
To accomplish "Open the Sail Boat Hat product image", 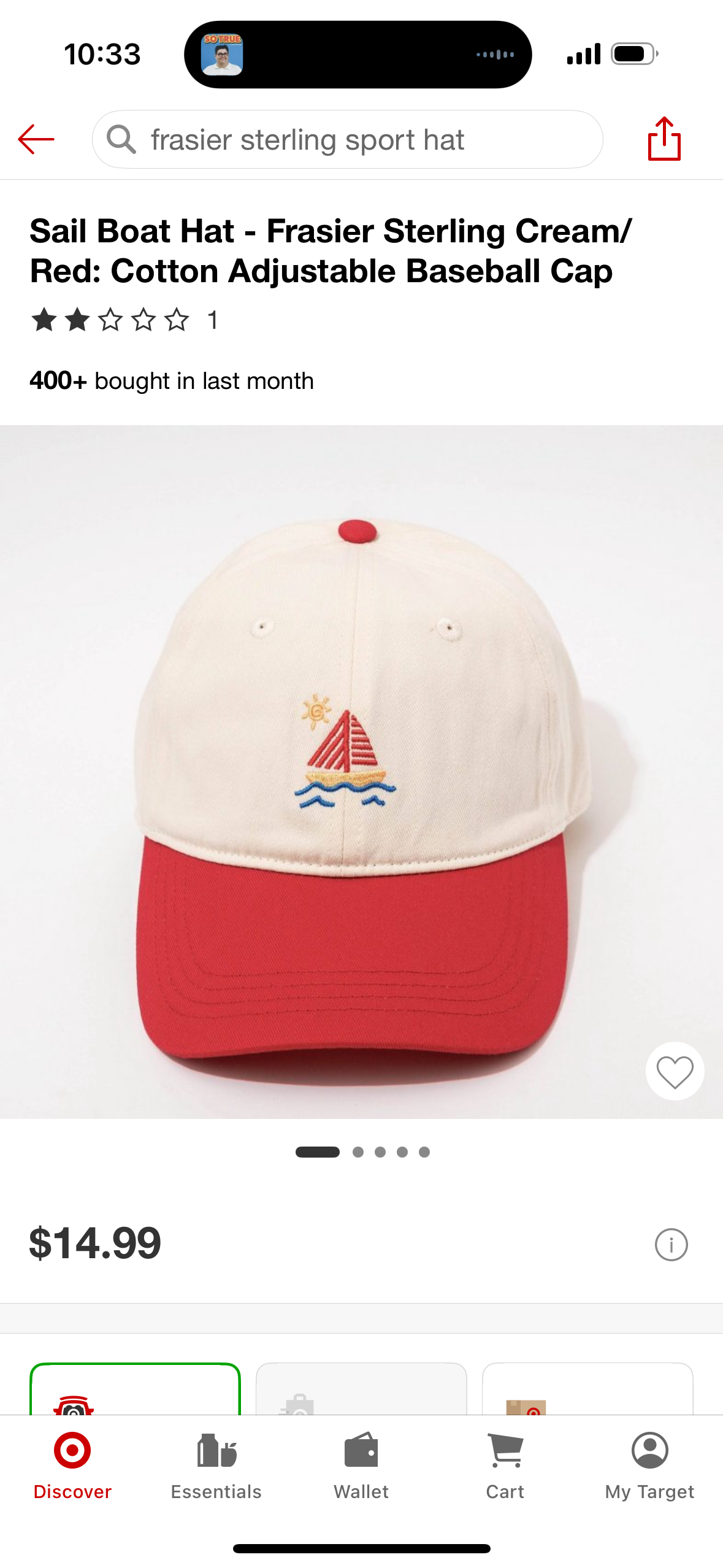I will point(361,771).
